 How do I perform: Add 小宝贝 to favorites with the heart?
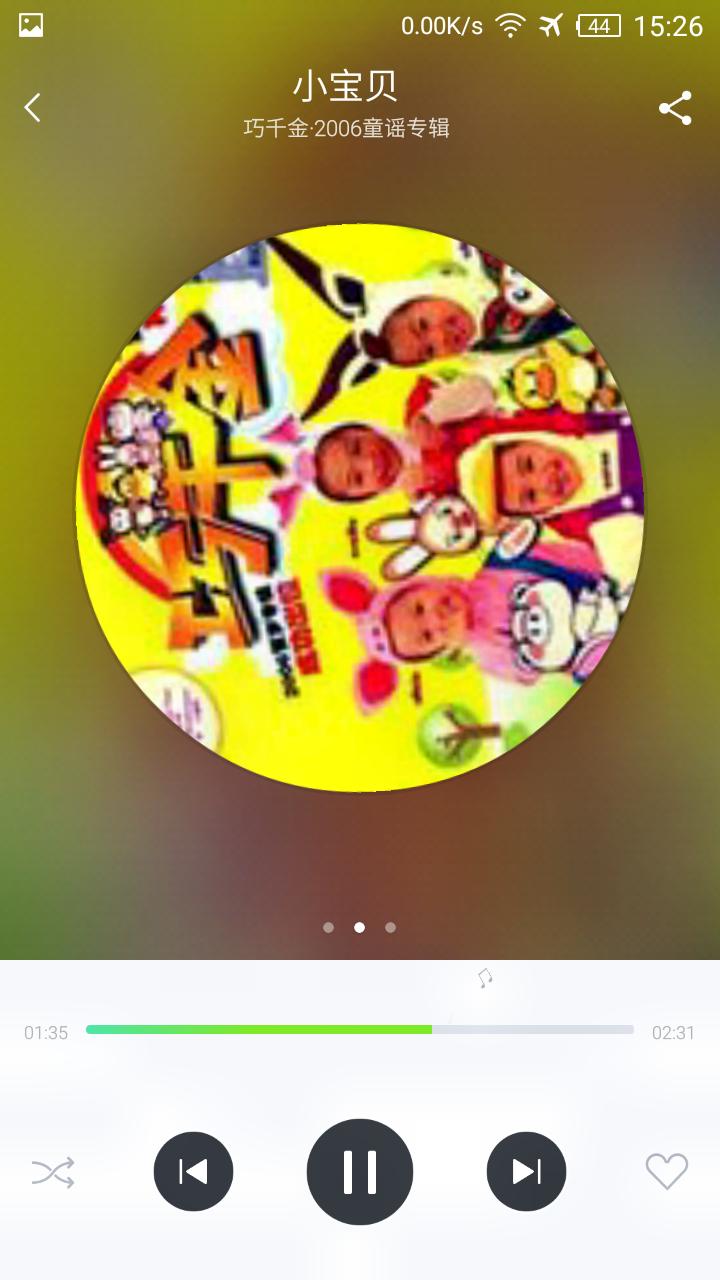pyautogui.click(x=666, y=1171)
